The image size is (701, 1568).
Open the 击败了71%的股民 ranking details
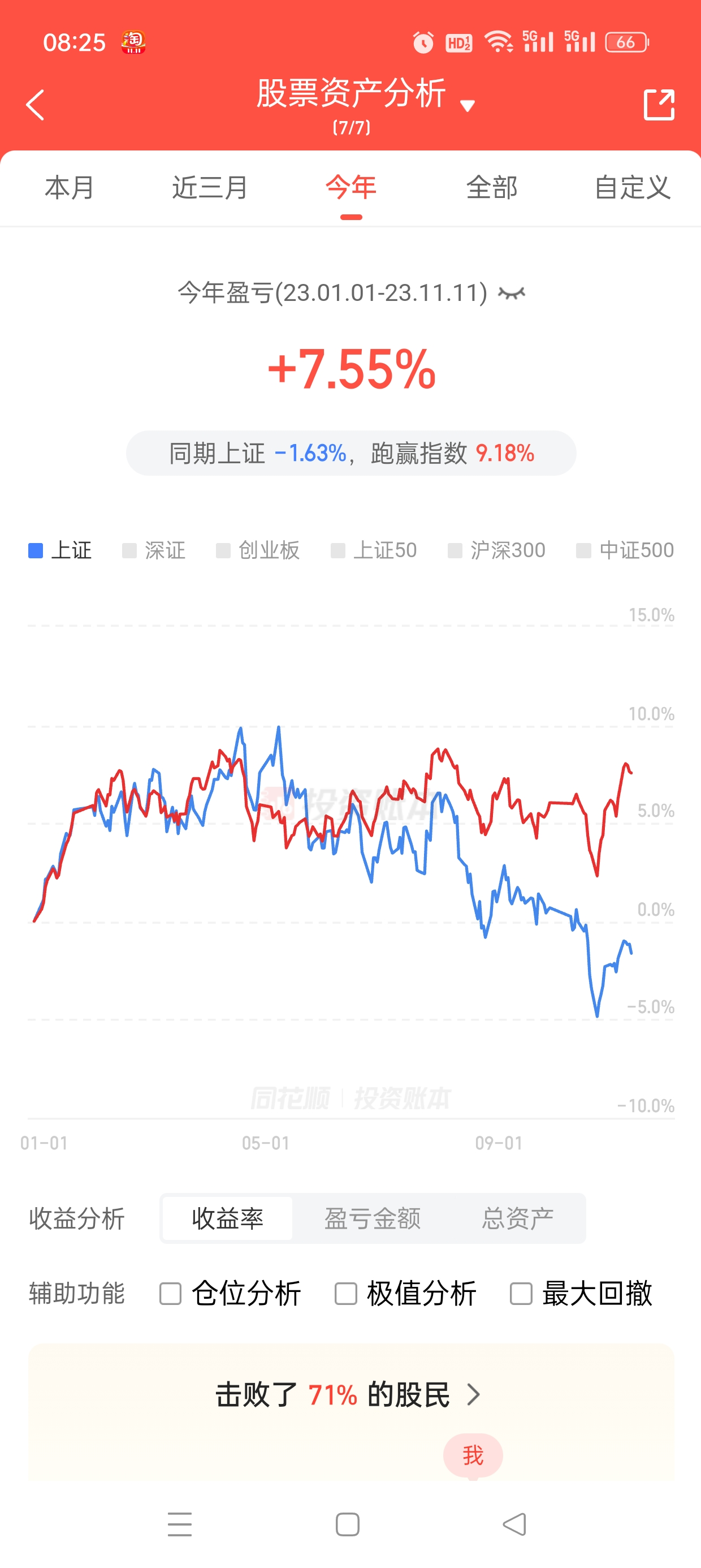tap(348, 1394)
